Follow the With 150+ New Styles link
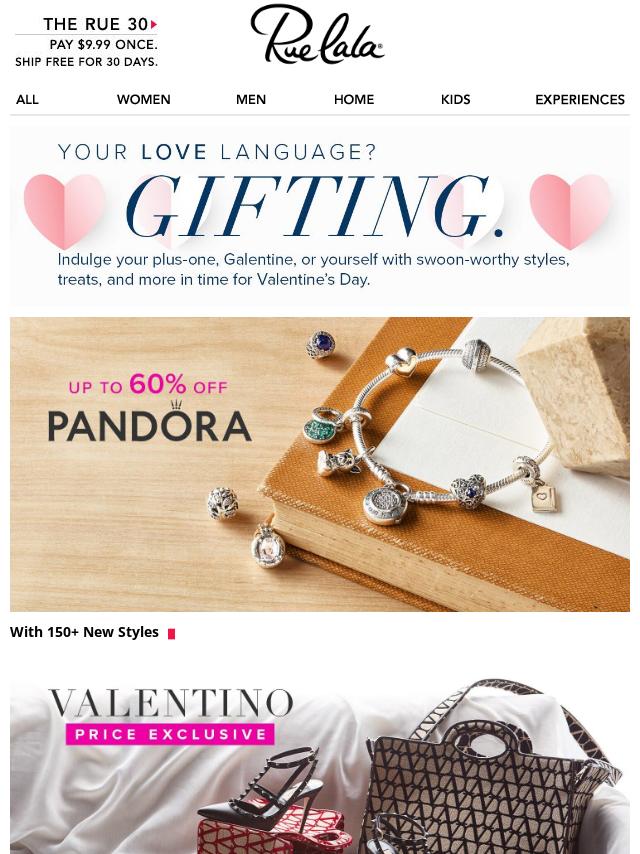The image size is (640, 854). click(x=86, y=632)
